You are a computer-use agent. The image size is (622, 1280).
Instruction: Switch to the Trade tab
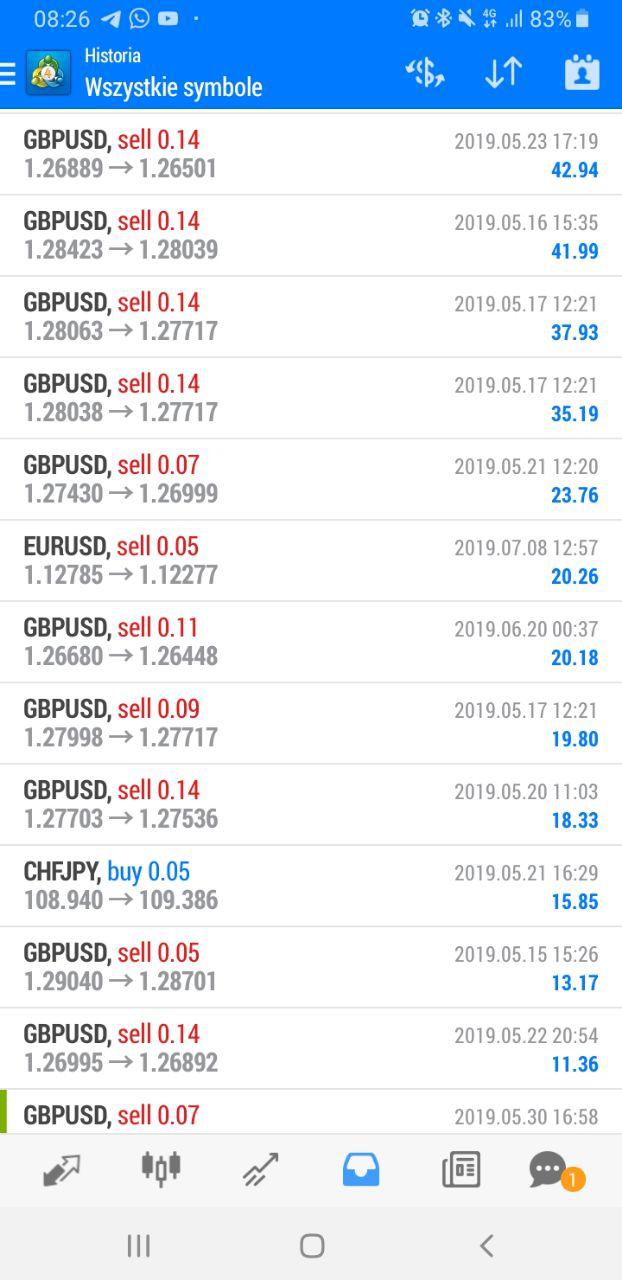[260, 1169]
